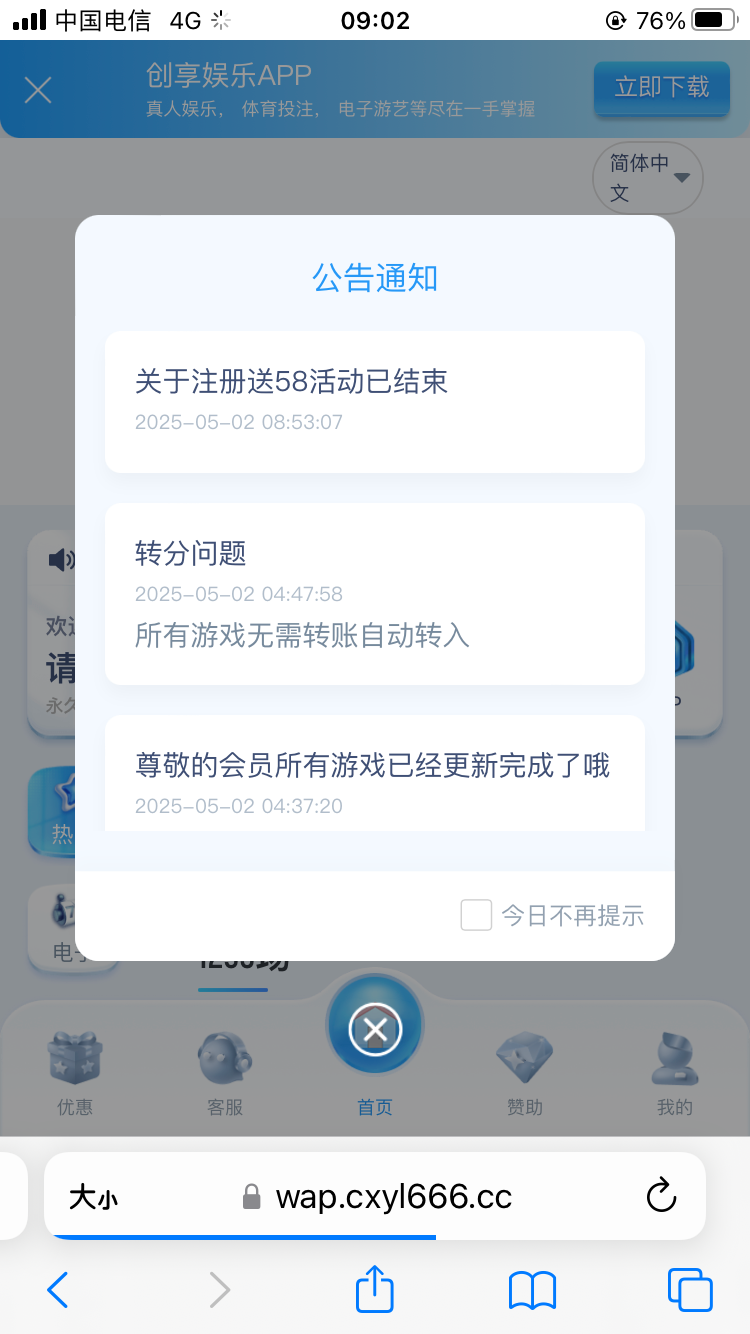Open the Safari bookmarks icon
This screenshot has width=750, height=1334.
coord(531,1290)
